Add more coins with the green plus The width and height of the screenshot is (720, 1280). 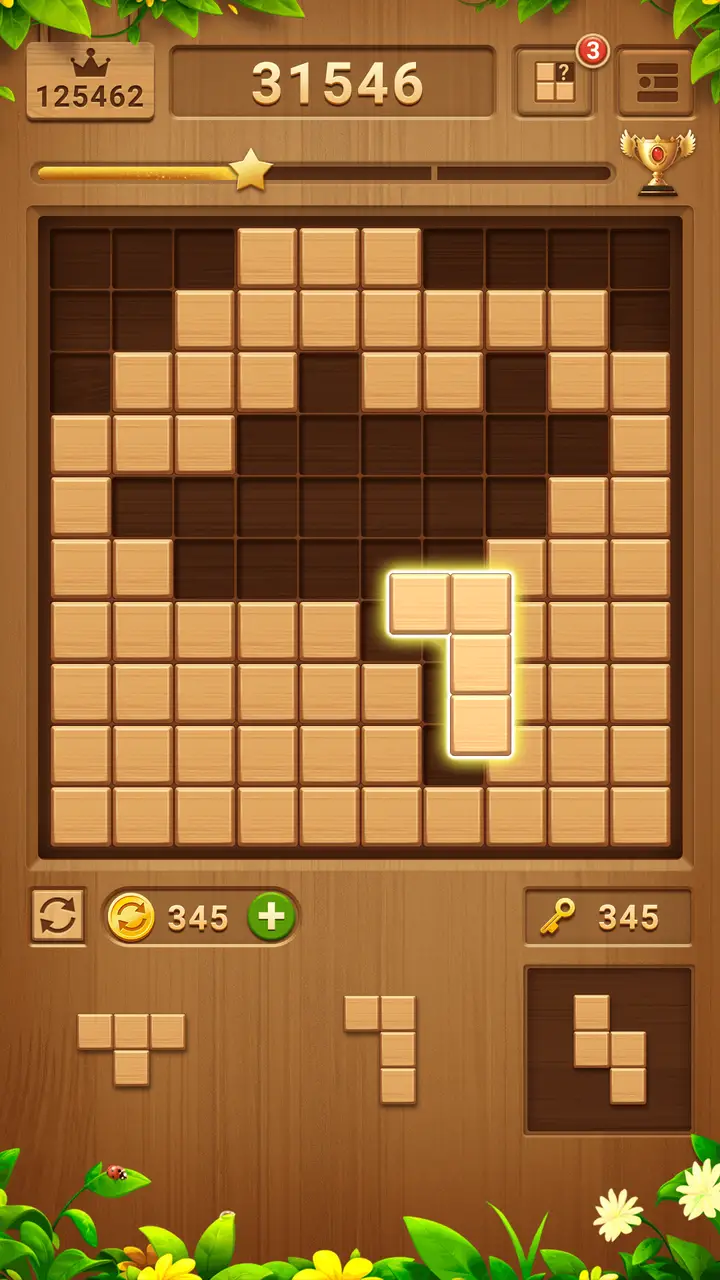(x=271, y=916)
